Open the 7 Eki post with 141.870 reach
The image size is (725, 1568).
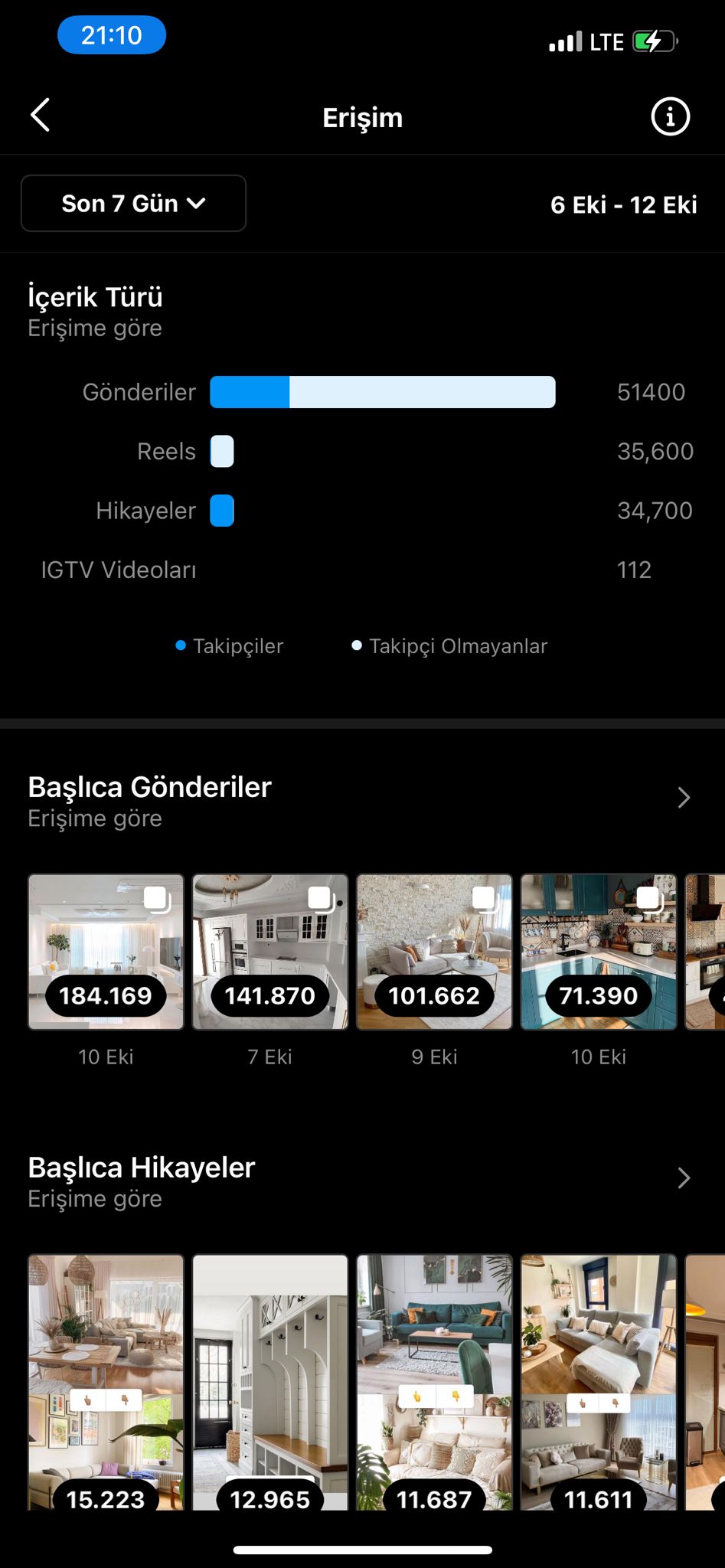click(270, 952)
